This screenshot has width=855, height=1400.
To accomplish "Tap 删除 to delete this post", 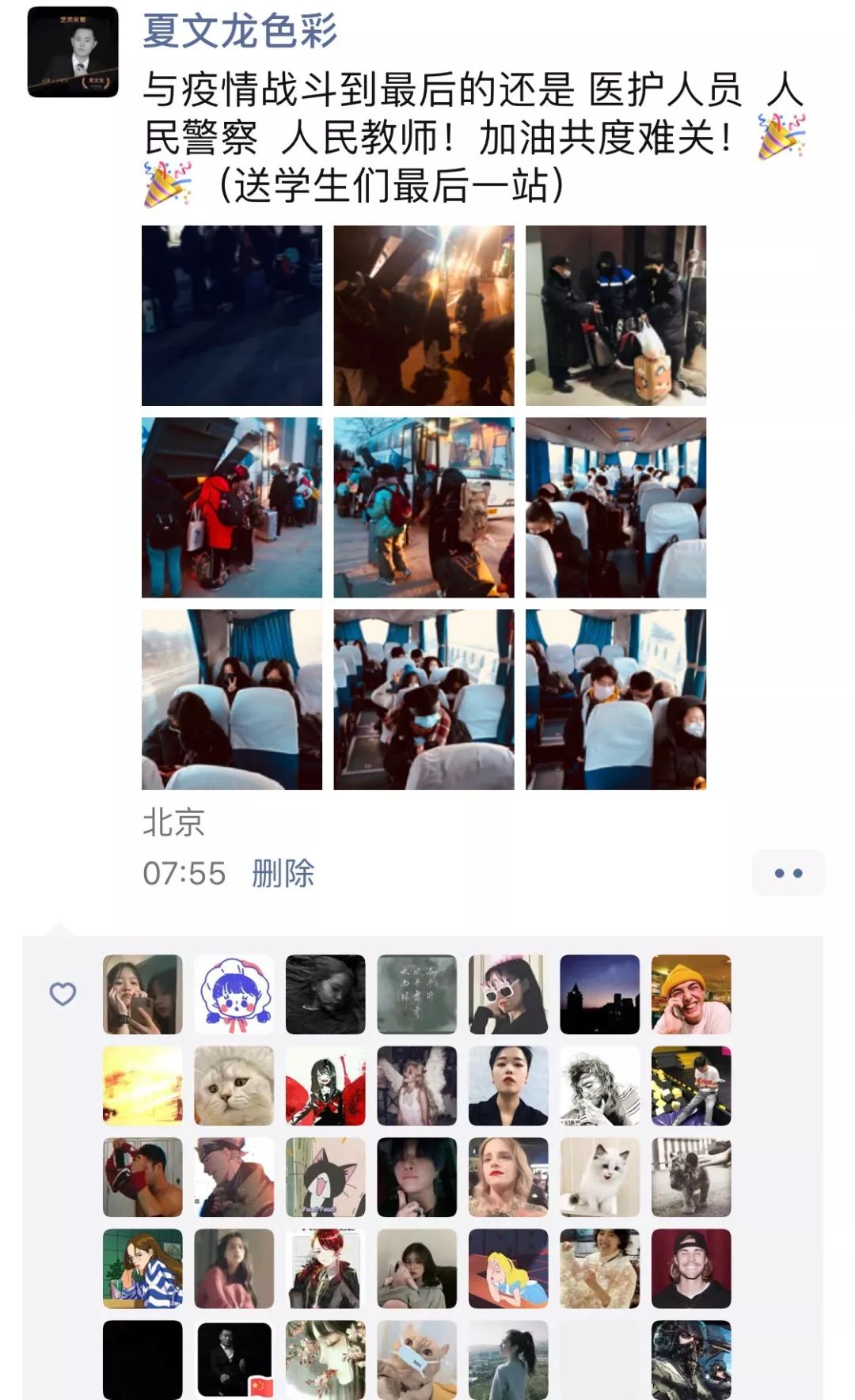I will pos(283,874).
